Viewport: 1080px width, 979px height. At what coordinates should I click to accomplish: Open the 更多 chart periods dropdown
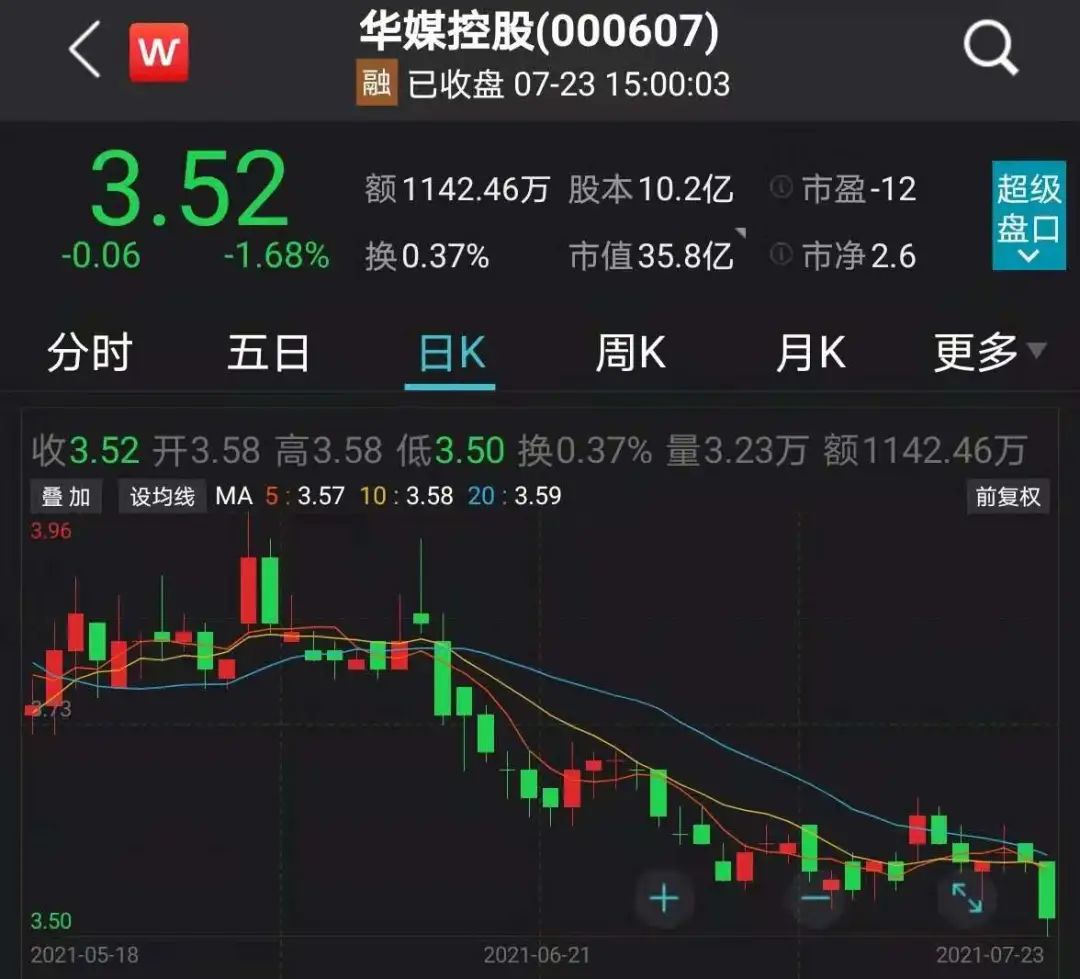[x=989, y=352]
